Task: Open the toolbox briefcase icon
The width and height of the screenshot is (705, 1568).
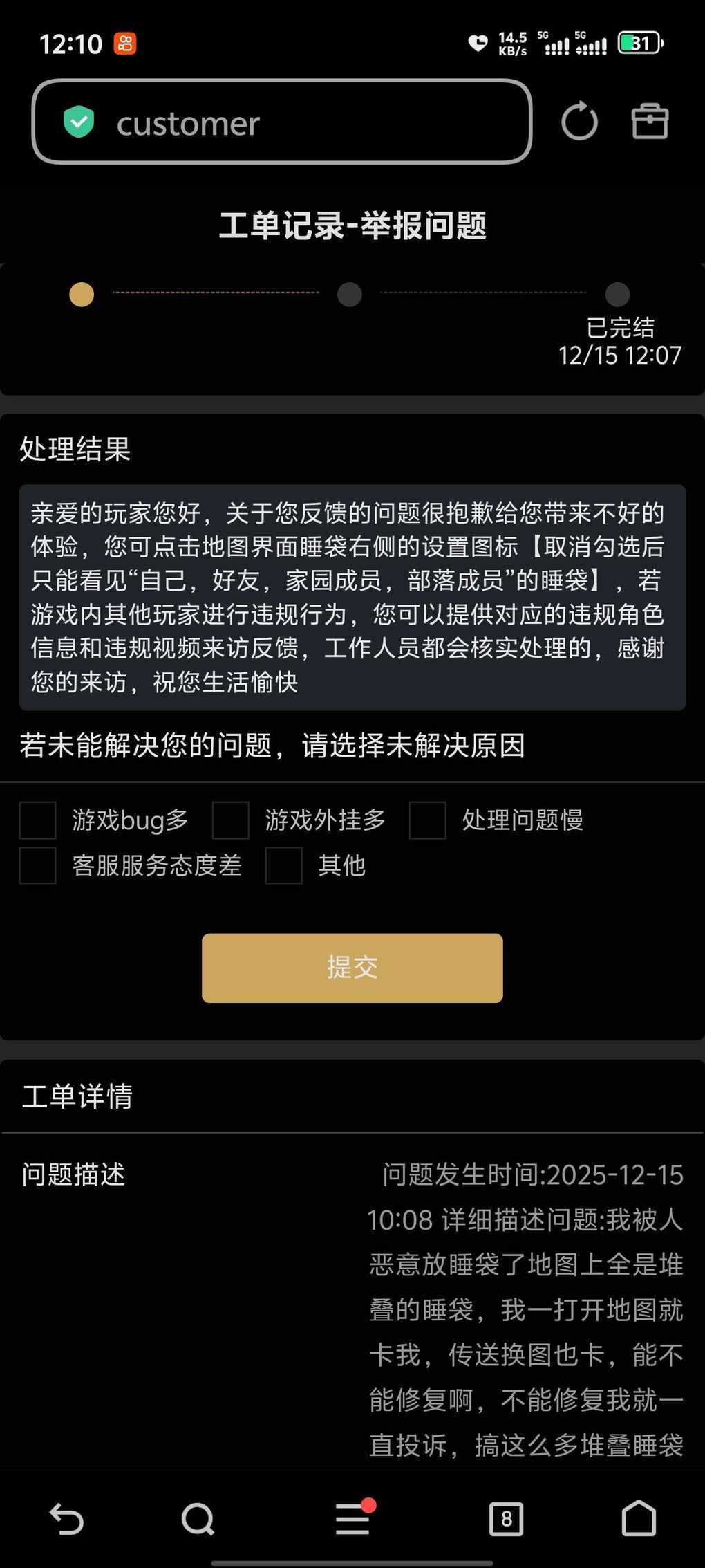Action: pos(650,122)
